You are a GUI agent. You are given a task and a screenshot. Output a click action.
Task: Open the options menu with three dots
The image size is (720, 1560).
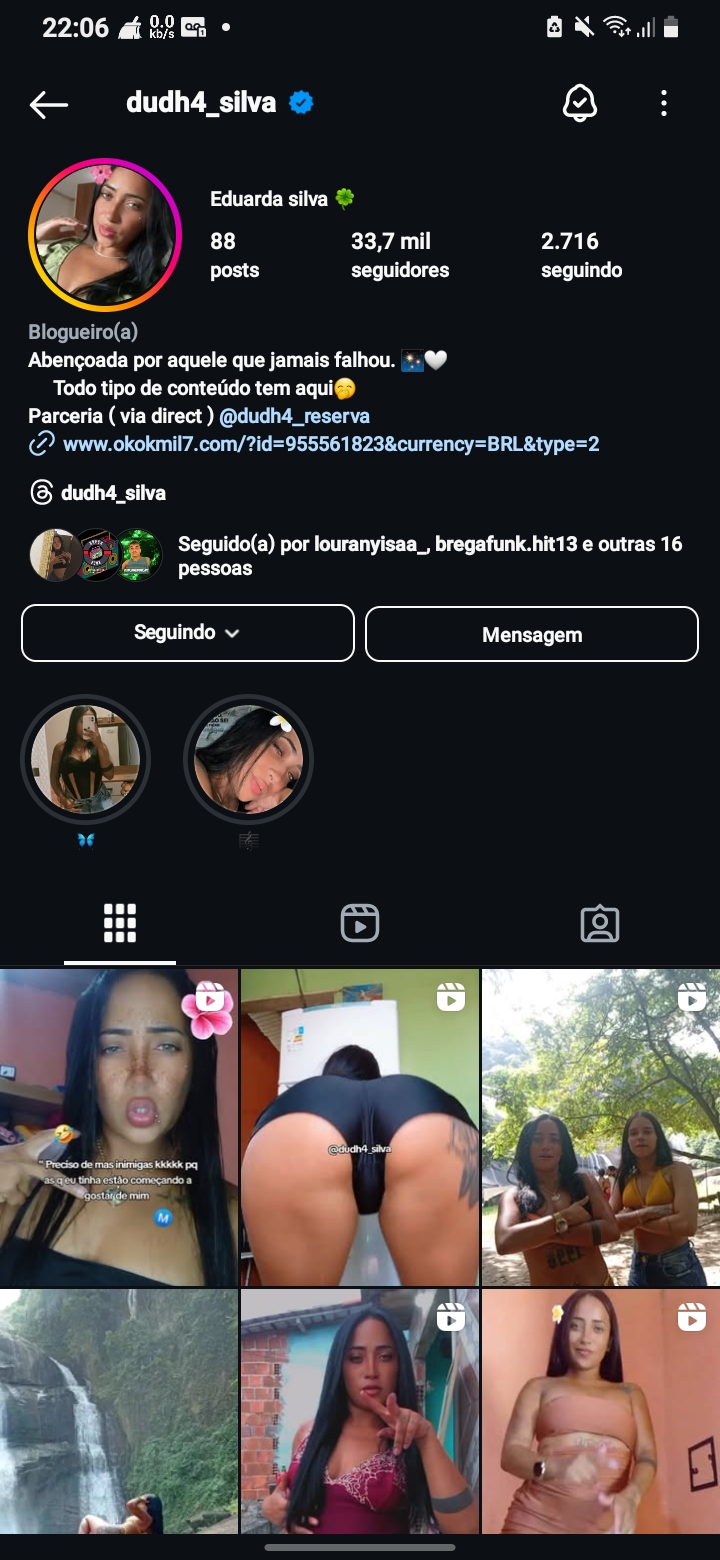tap(663, 104)
